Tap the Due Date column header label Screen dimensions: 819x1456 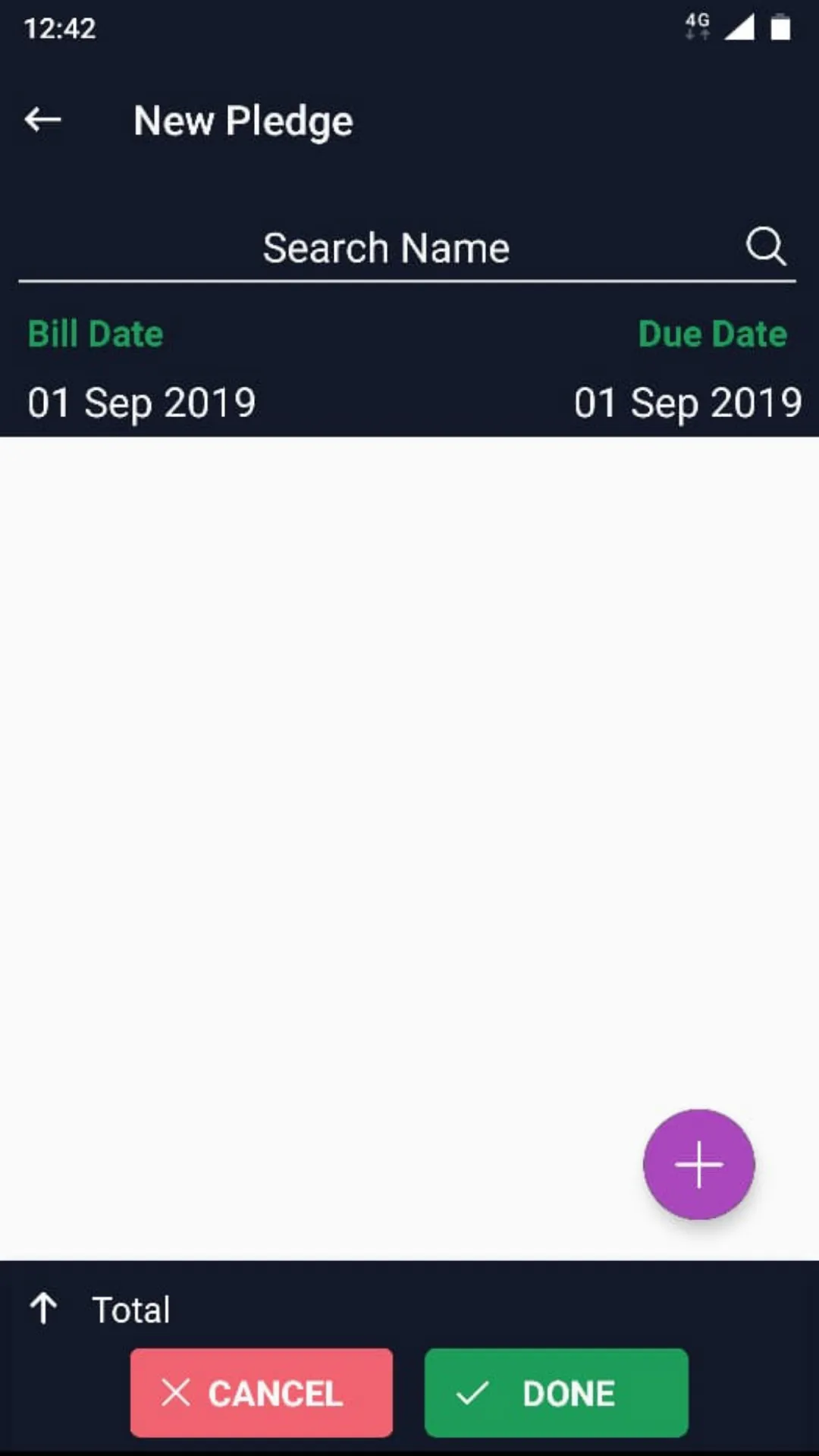coord(712,334)
